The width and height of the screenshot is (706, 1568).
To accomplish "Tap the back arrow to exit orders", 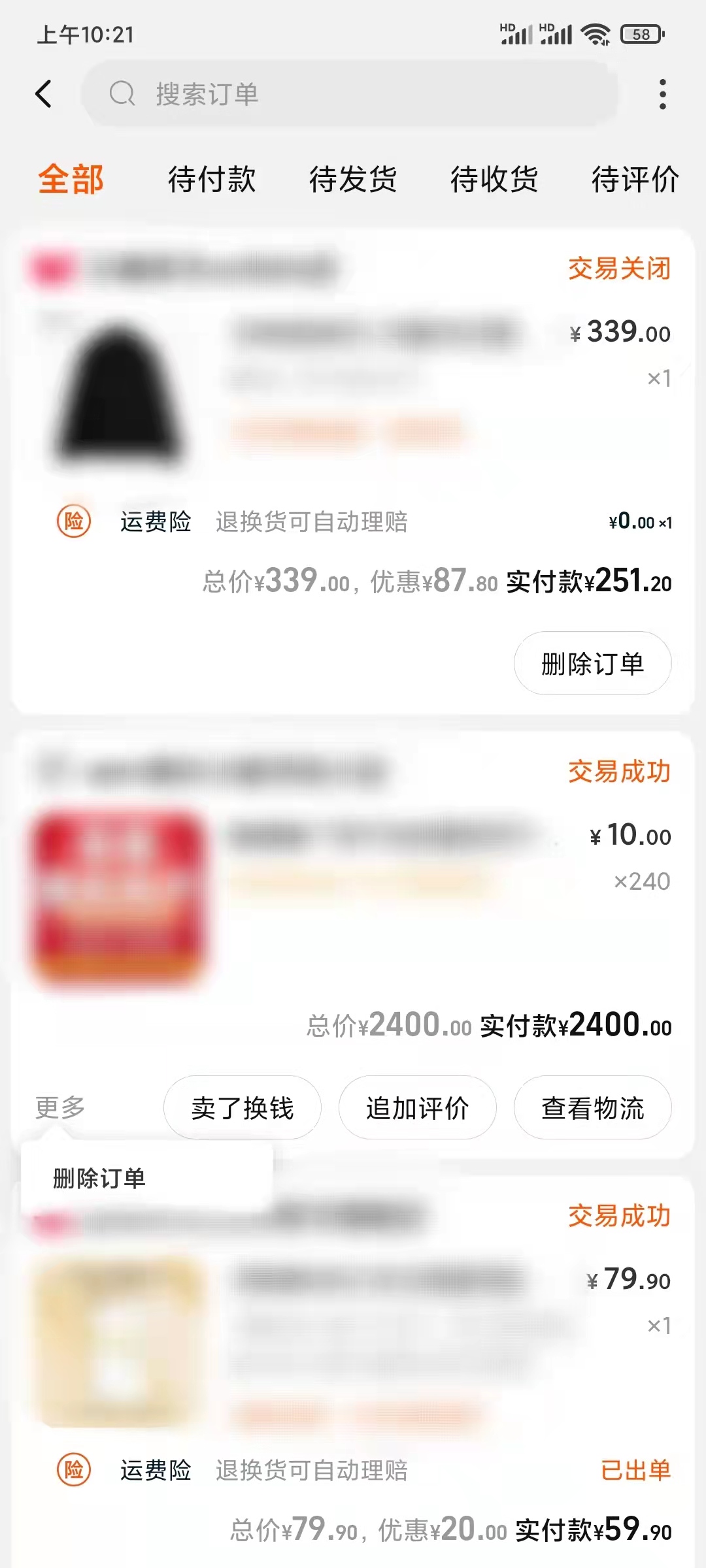I will point(44,93).
